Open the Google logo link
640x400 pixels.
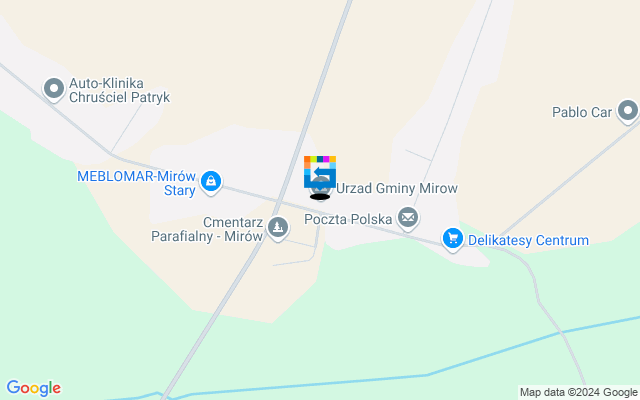click(33, 388)
